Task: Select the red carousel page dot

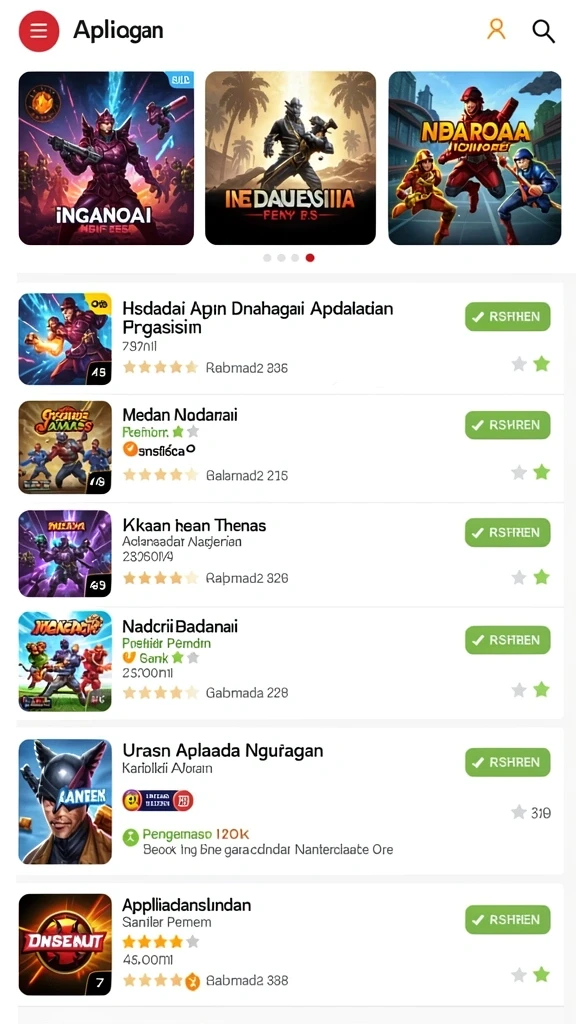Action: pos(310,258)
